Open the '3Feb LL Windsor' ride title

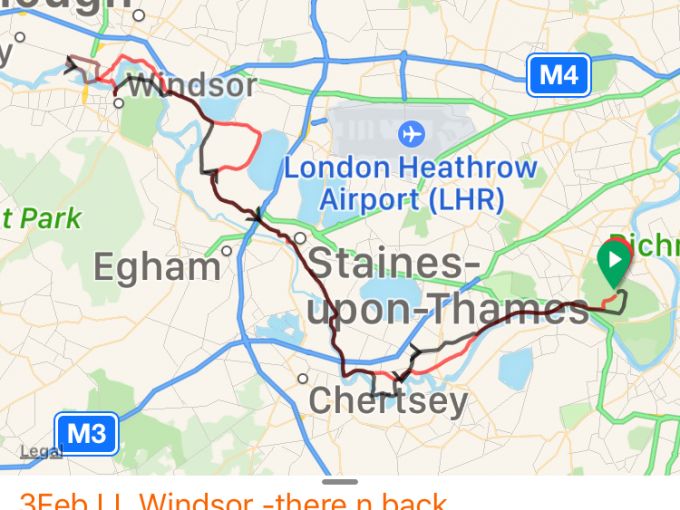(232, 501)
